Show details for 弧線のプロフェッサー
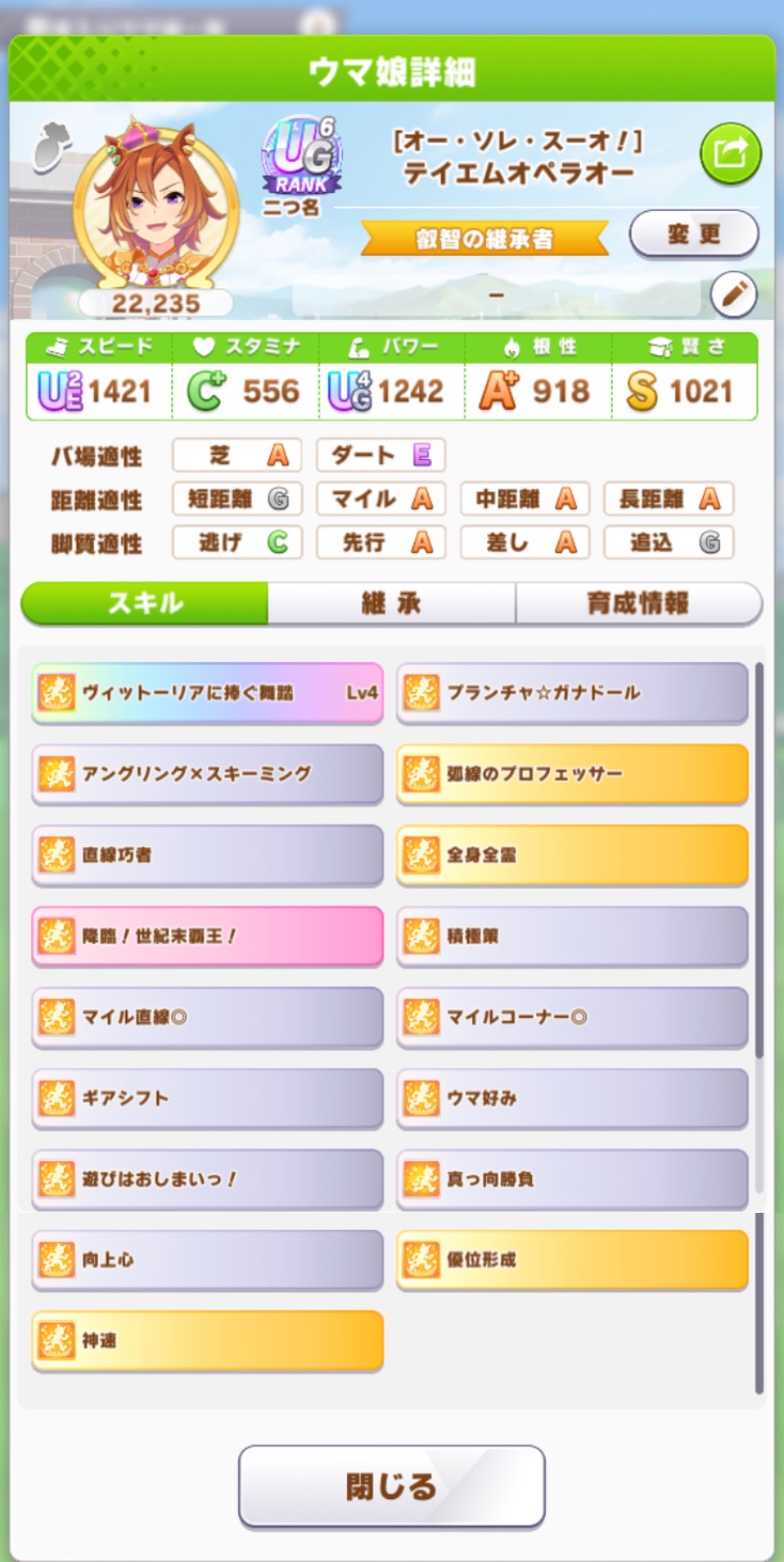The image size is (784, 1562). pos(572,775)
